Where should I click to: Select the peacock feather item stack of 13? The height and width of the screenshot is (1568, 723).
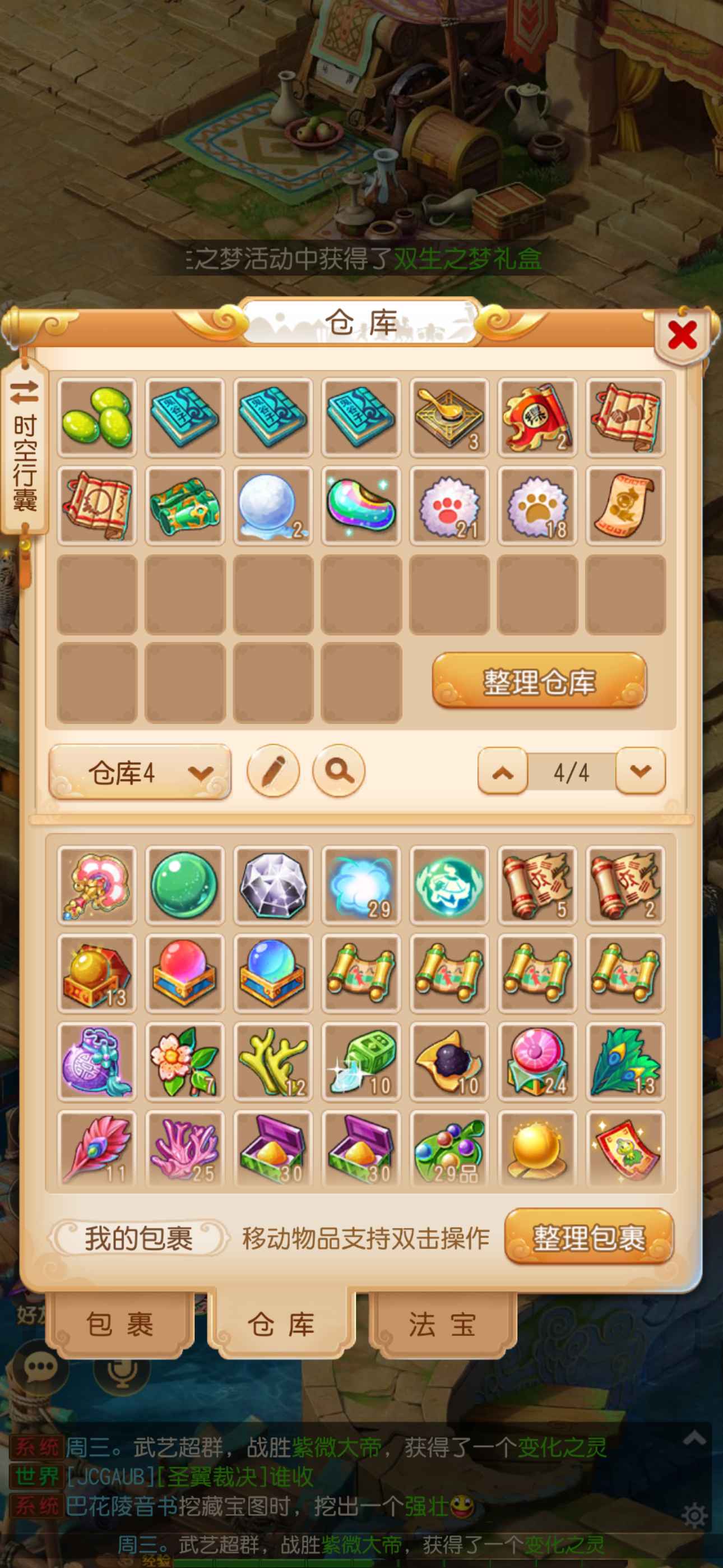point(625,1061)
